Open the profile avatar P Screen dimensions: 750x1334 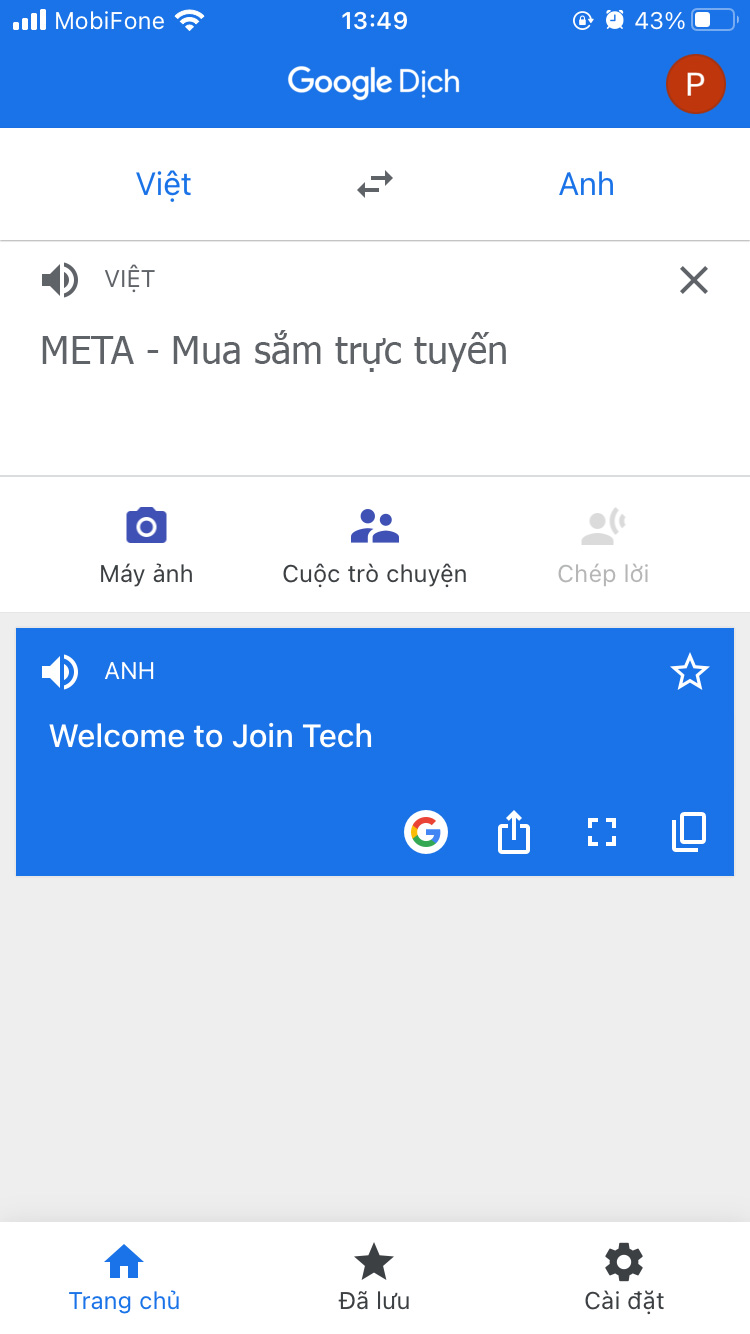click(695, 84)
